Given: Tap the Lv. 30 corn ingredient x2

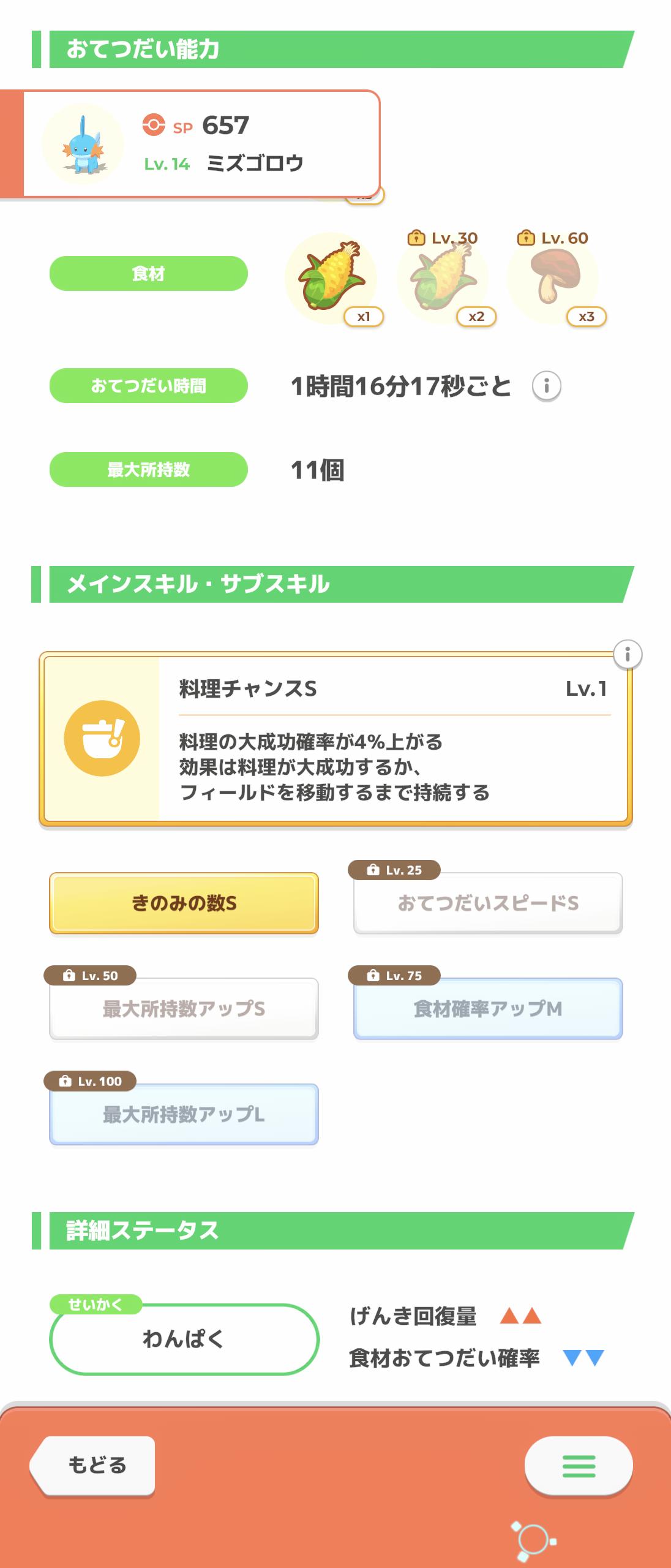Looking at the screenshot, I should click(442, 278).
